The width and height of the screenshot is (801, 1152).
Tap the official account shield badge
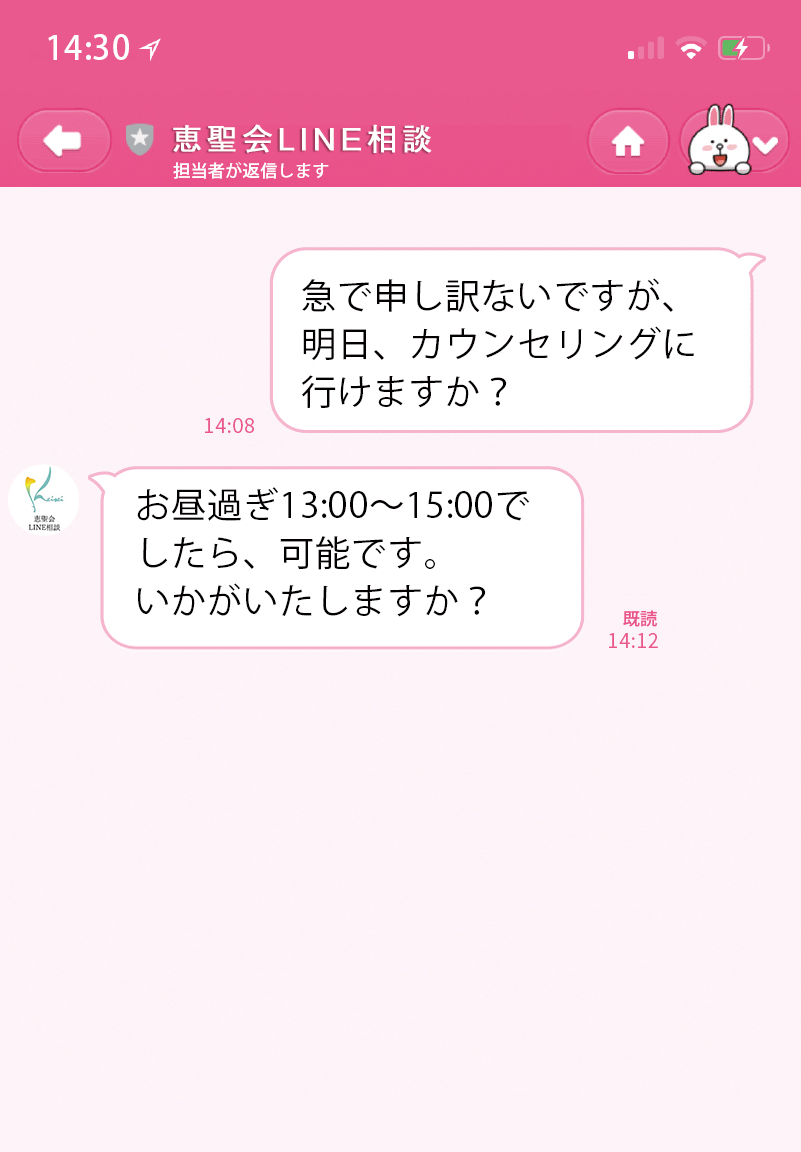point(139,136)
